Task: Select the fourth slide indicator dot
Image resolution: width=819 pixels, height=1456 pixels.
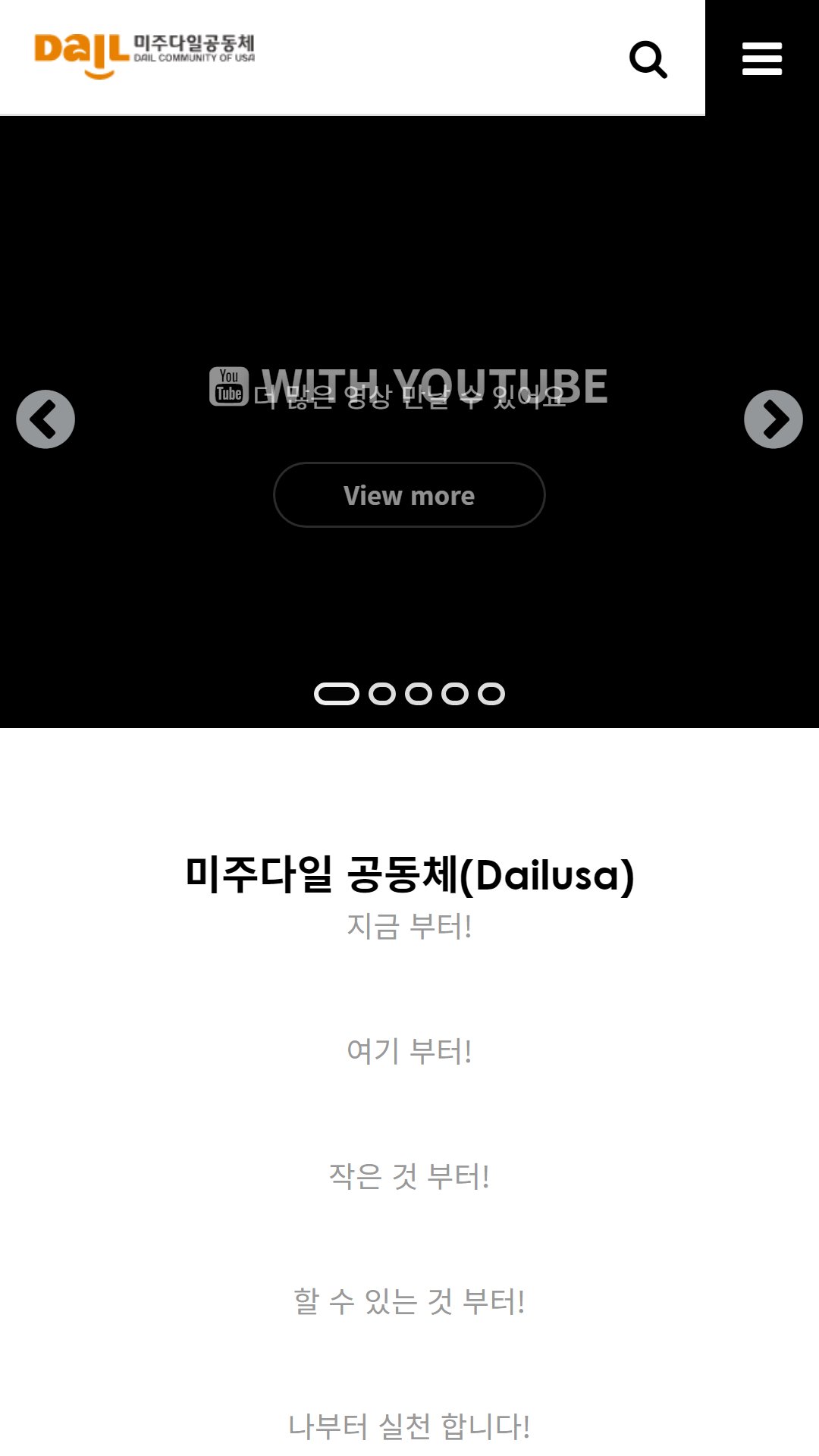Action: click(455, 694)
